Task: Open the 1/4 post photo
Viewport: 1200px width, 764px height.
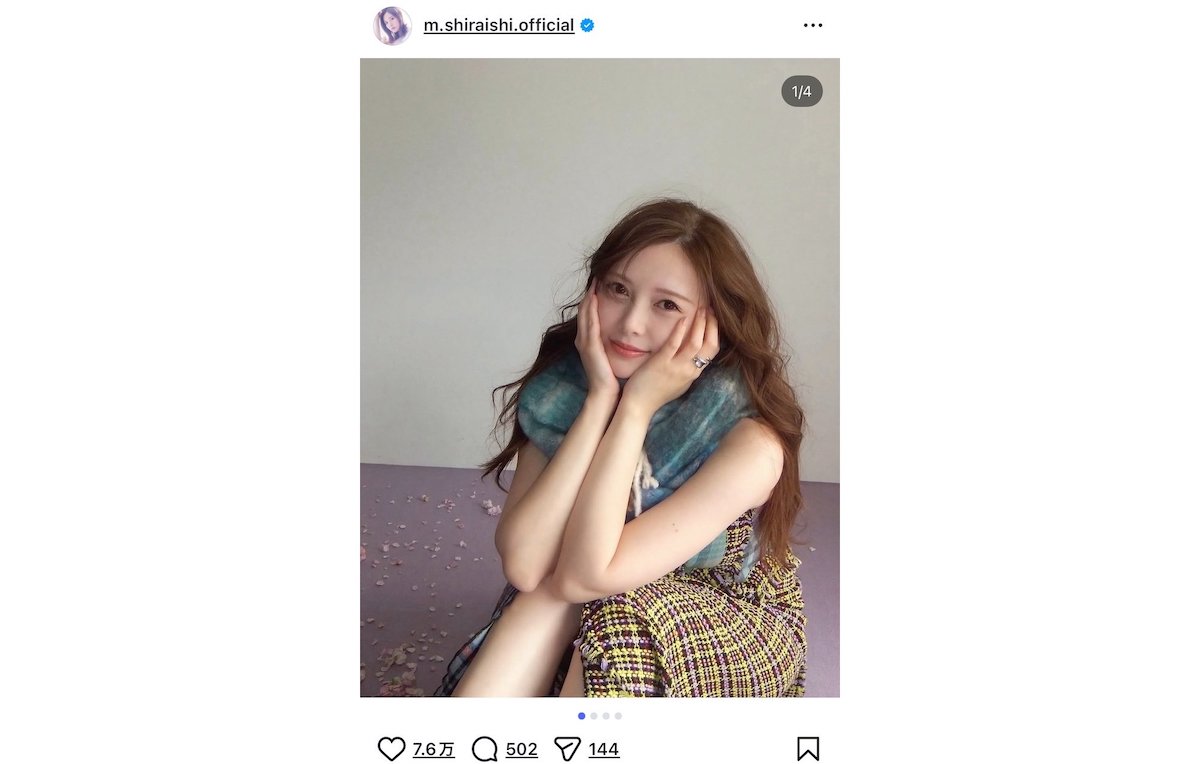Action: [600, 377]
